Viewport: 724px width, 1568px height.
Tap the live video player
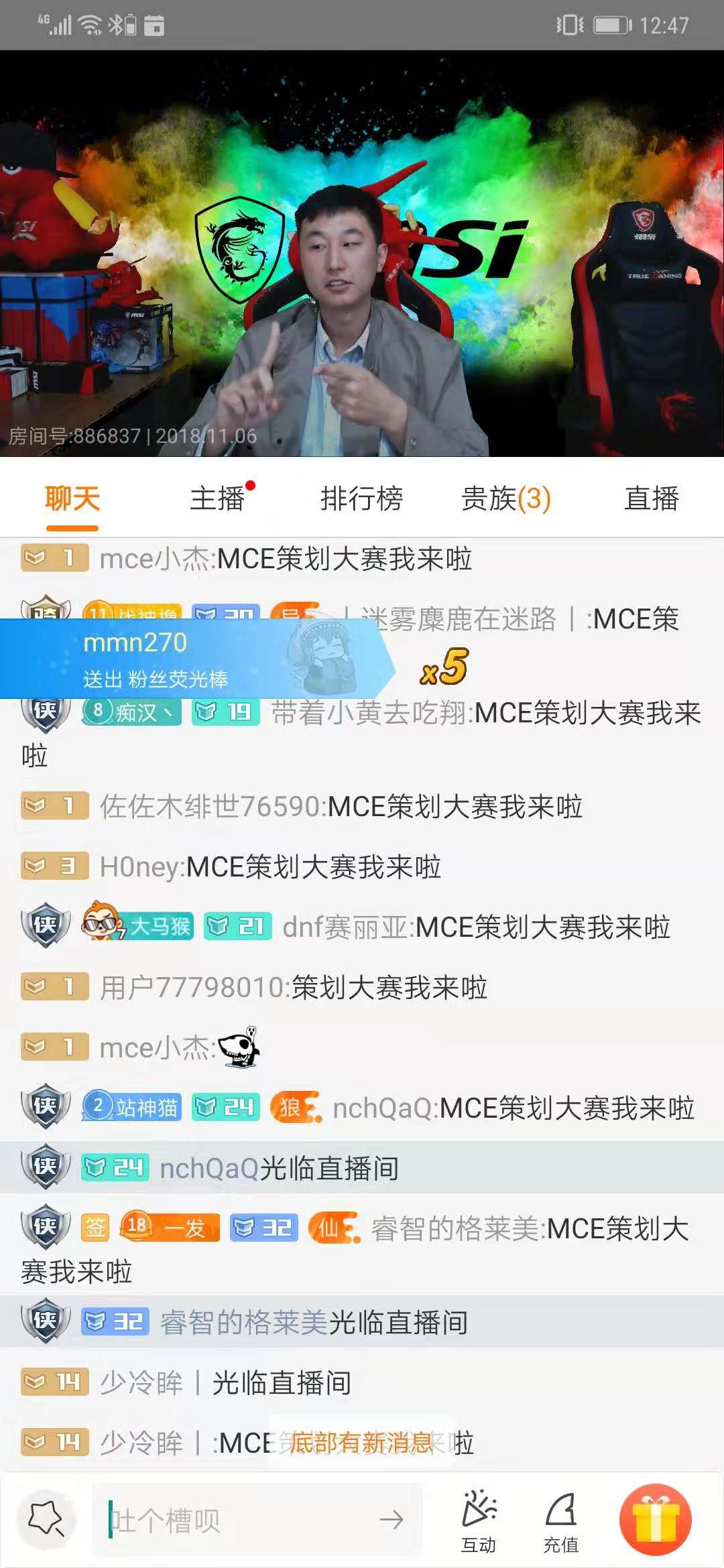[x=362, y=253]
